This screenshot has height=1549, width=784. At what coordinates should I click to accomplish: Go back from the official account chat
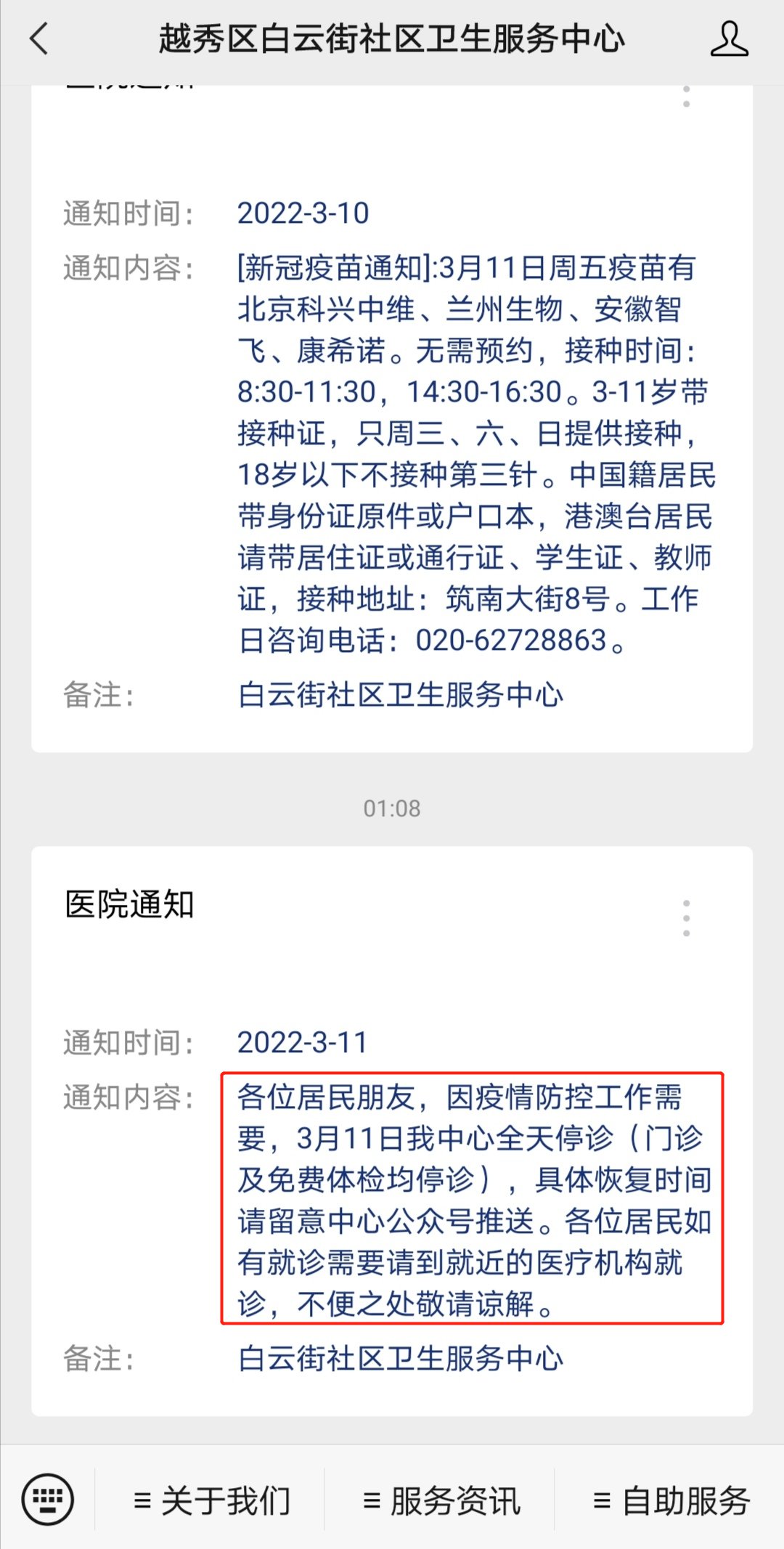point(40,38)
